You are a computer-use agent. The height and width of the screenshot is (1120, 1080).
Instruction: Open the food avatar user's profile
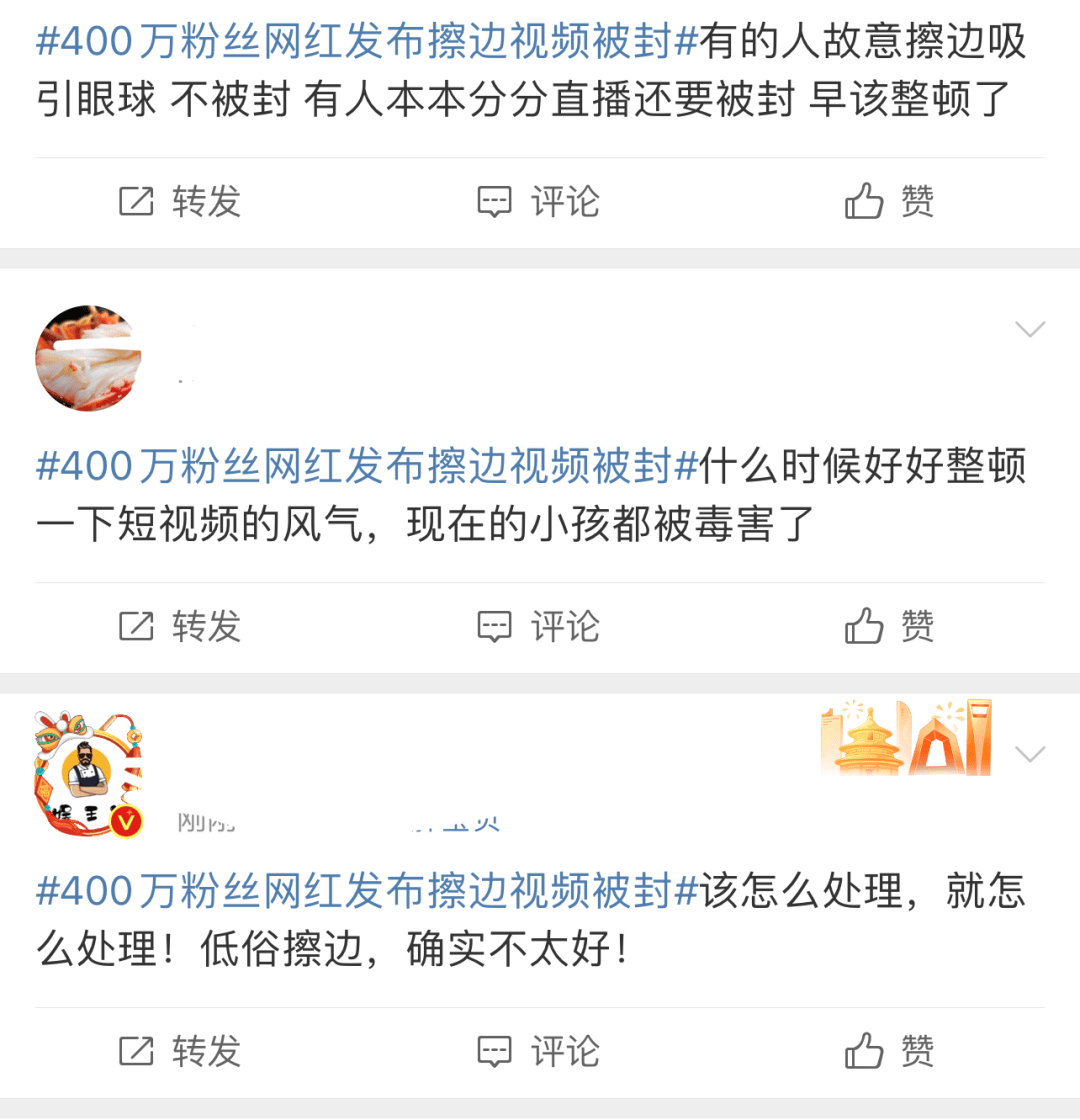tap(88, 358)
